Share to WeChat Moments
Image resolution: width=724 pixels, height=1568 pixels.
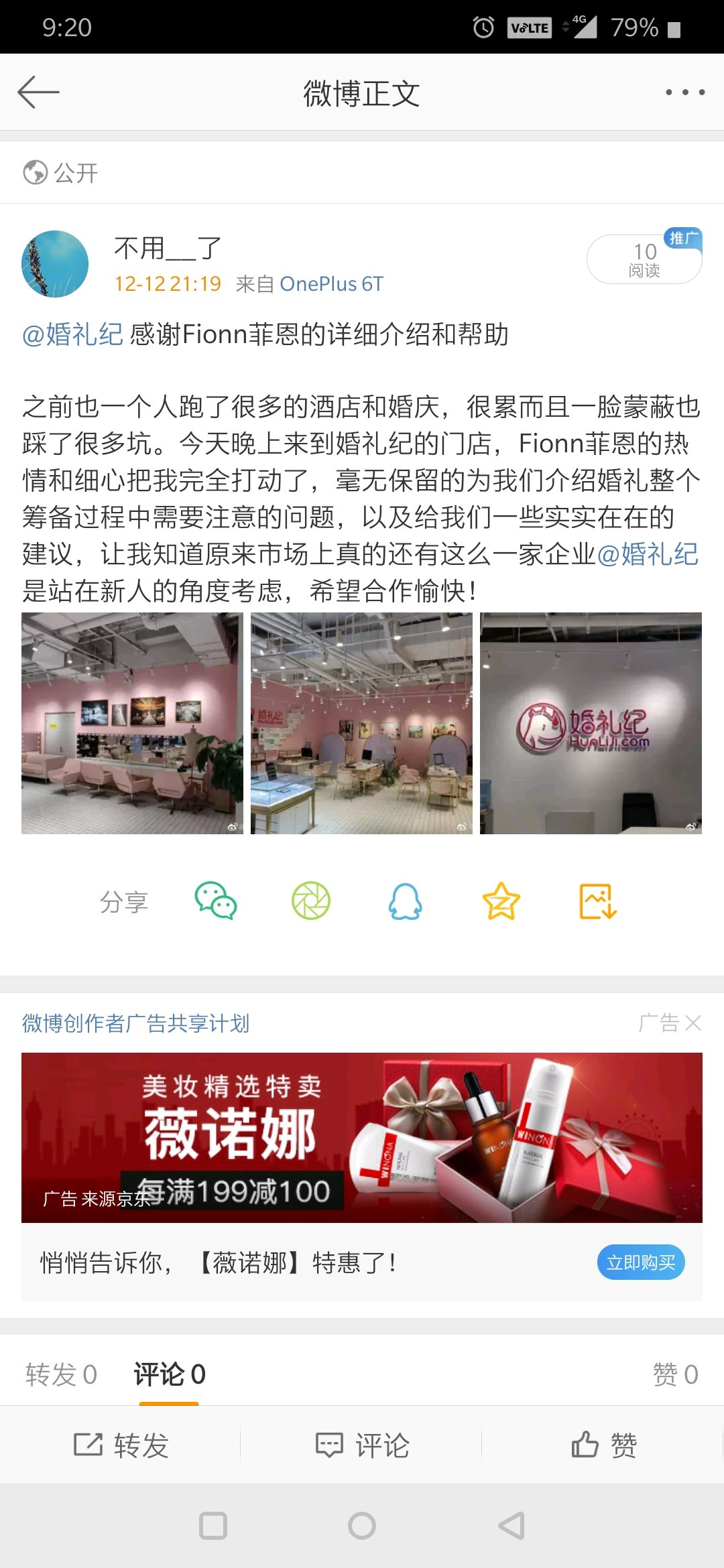[x=311, y=901]
